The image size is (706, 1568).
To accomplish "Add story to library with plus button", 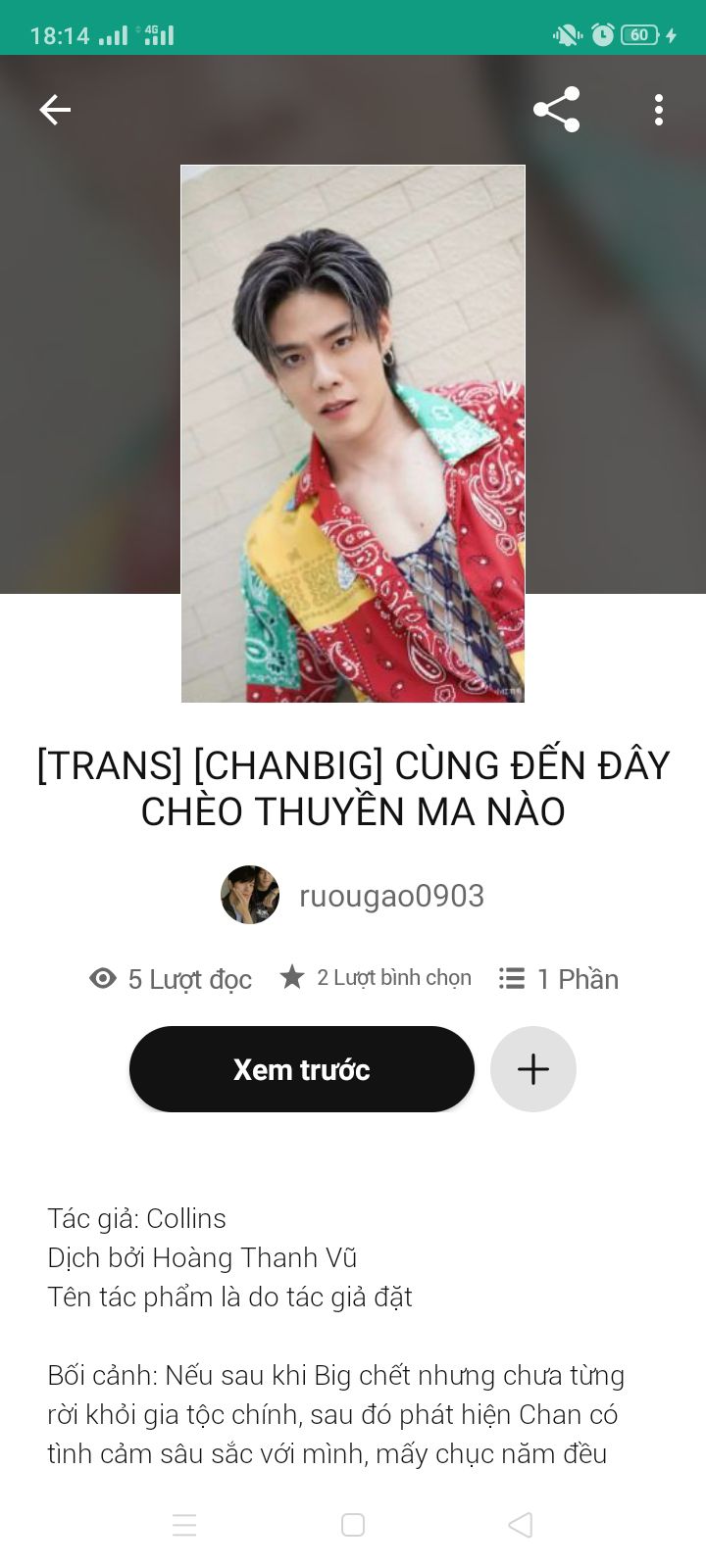I will [533, 1069].
